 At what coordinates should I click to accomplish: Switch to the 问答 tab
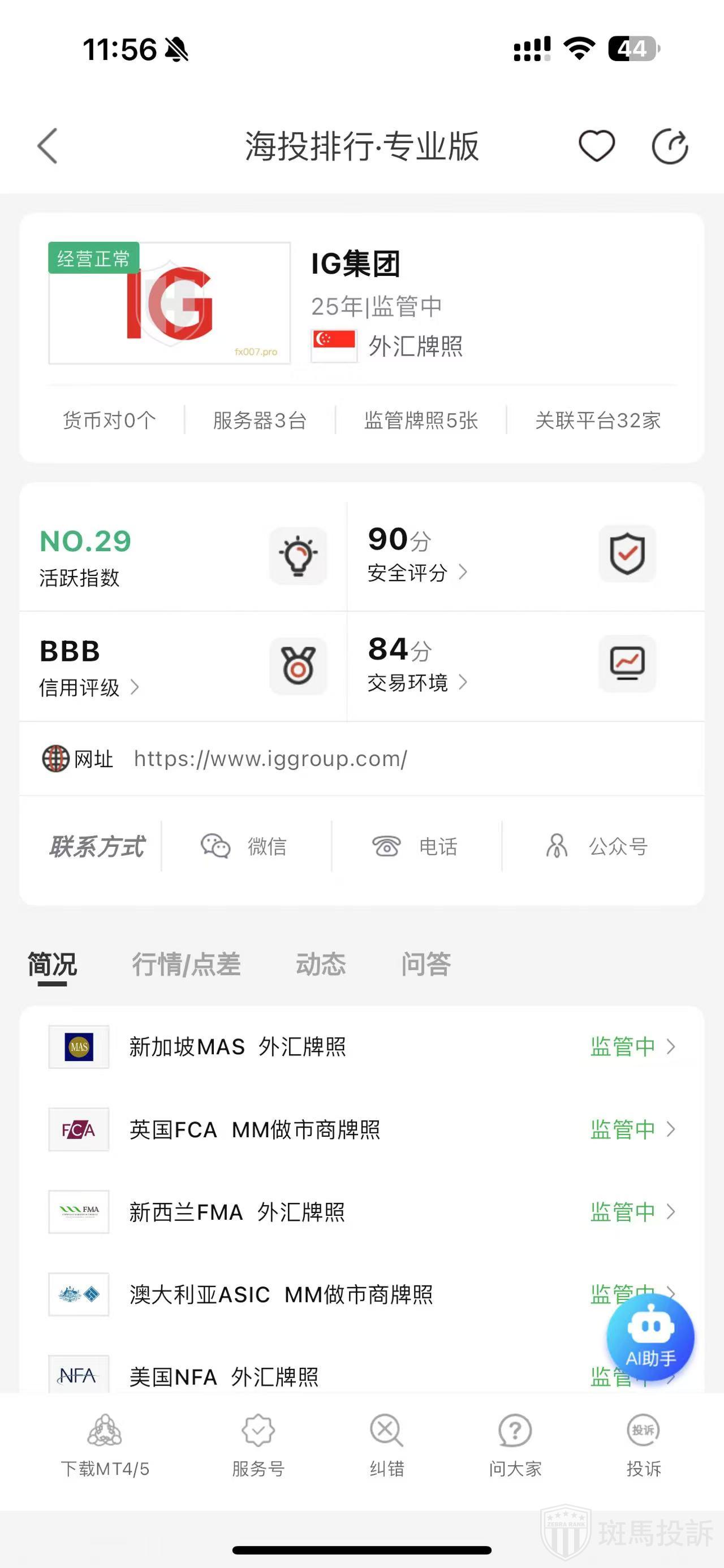tap(425, 964)
